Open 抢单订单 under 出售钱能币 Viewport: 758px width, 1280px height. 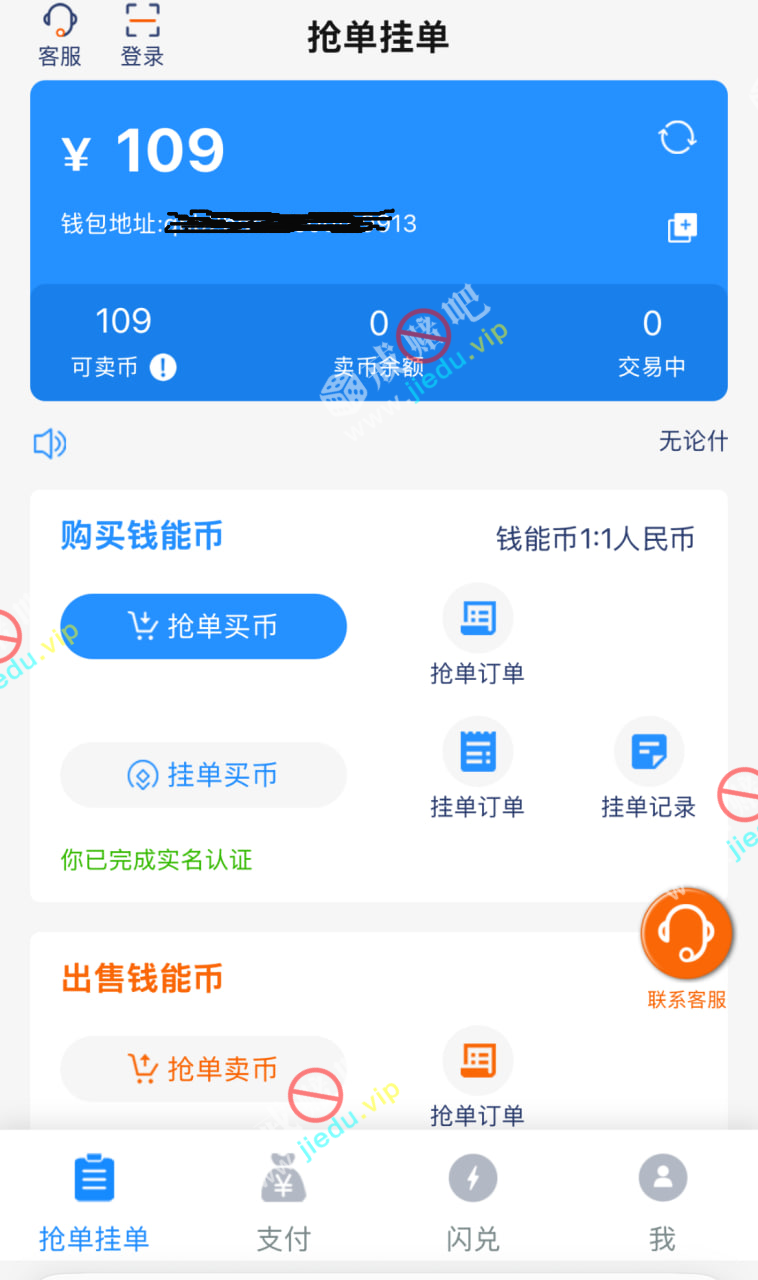(477, 1075)
